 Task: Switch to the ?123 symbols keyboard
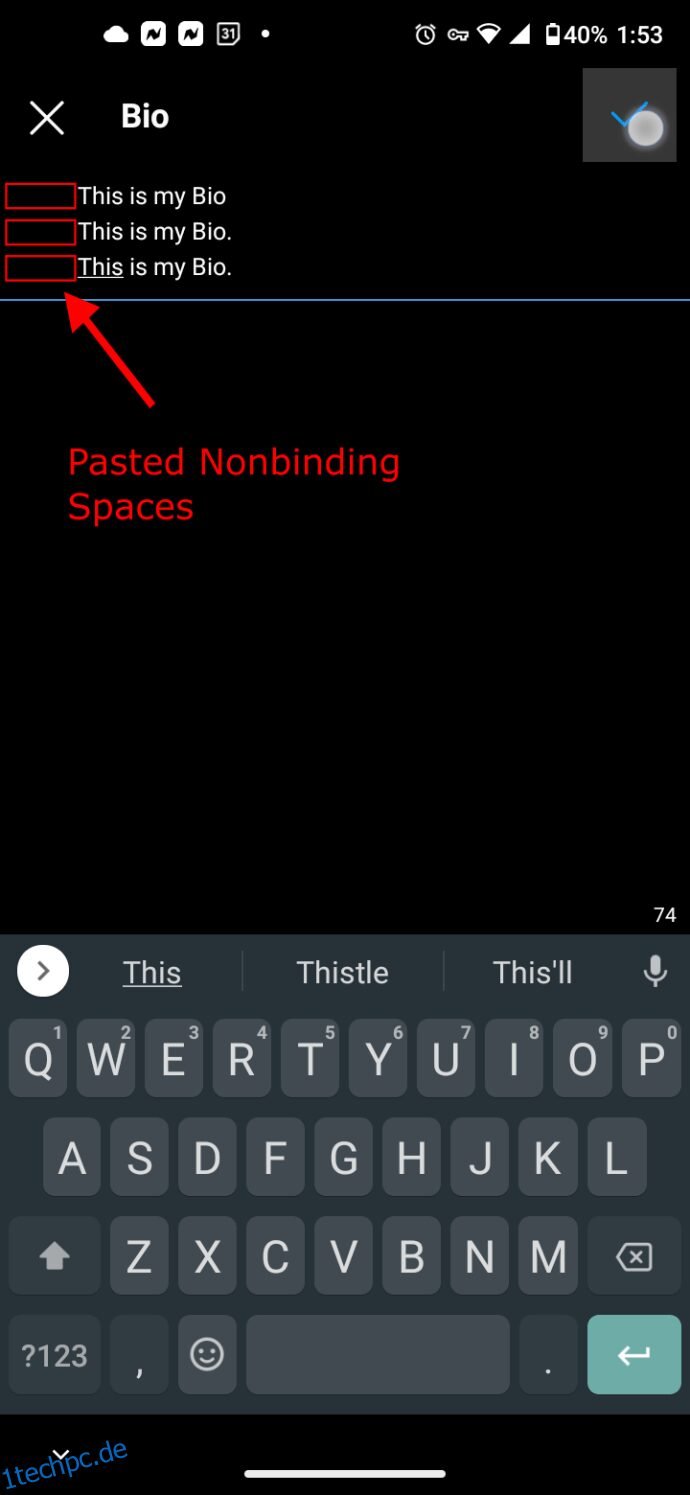(x=54, y=1355)
